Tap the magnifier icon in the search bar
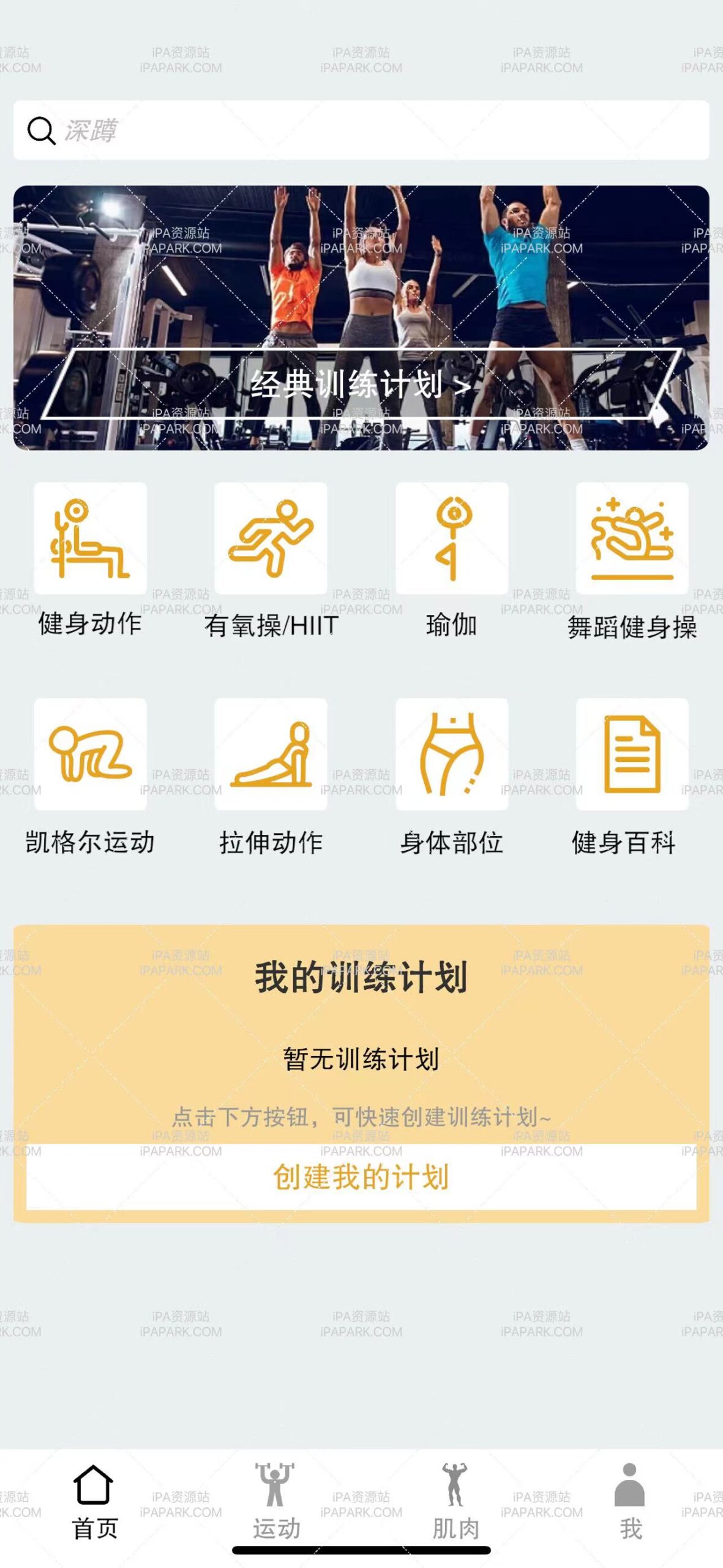 pos(40,130)
